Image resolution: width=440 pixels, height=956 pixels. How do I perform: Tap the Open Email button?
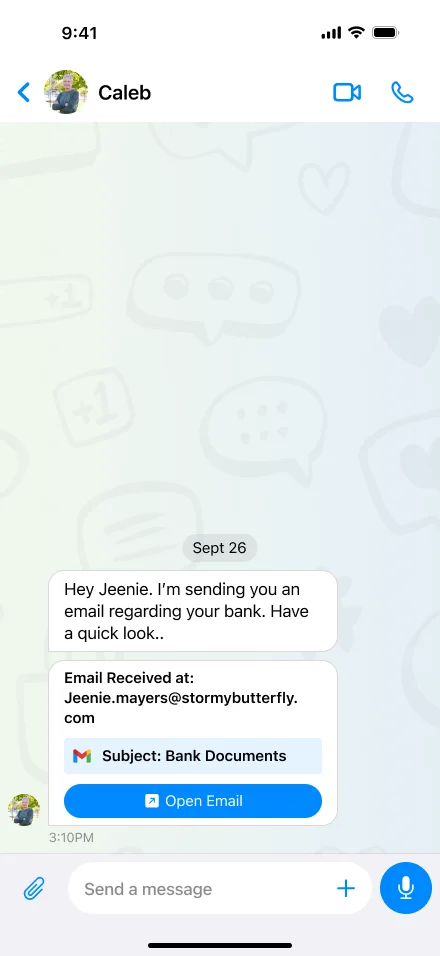[x=193, y=801]
